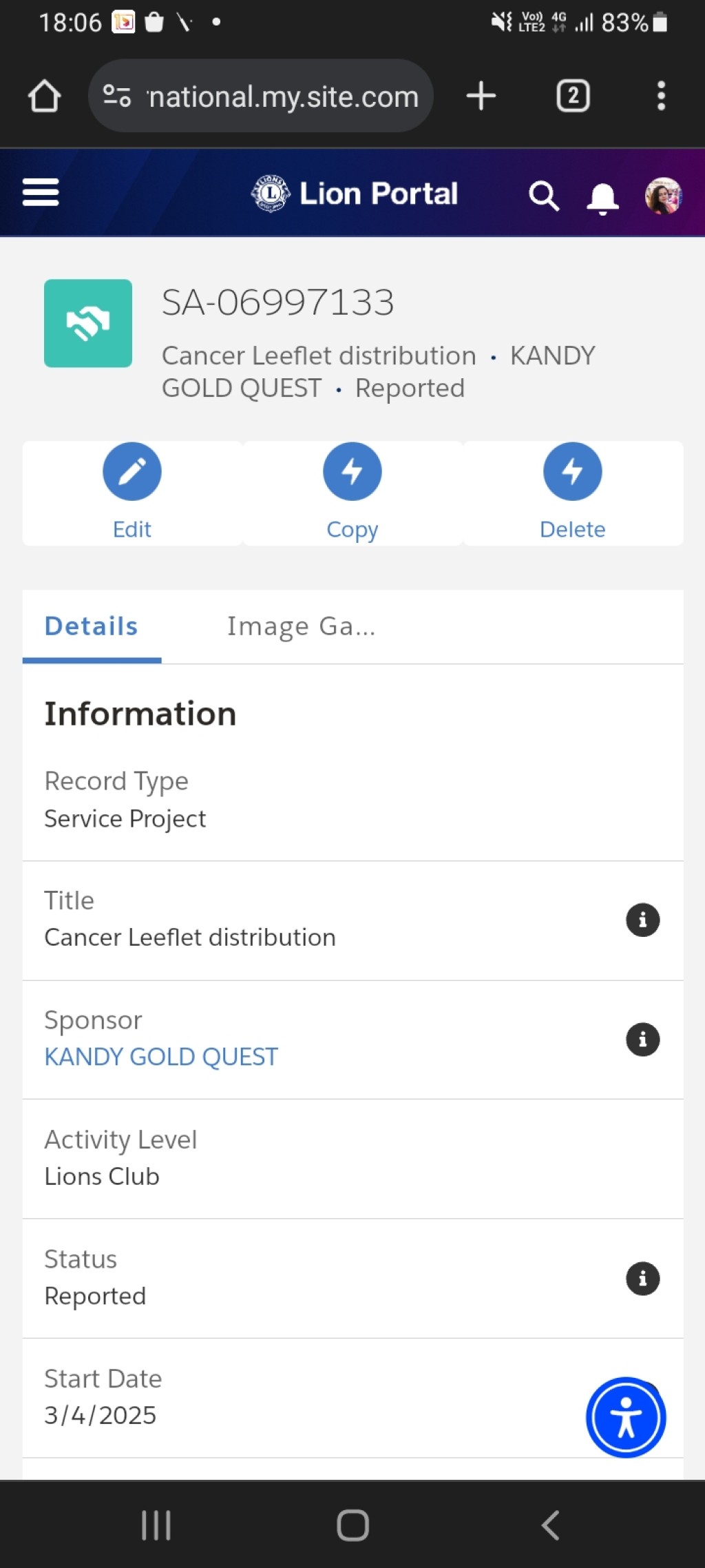Open the accessibility options button
Screen dimensions: 705x1568
coord(626,1417)
